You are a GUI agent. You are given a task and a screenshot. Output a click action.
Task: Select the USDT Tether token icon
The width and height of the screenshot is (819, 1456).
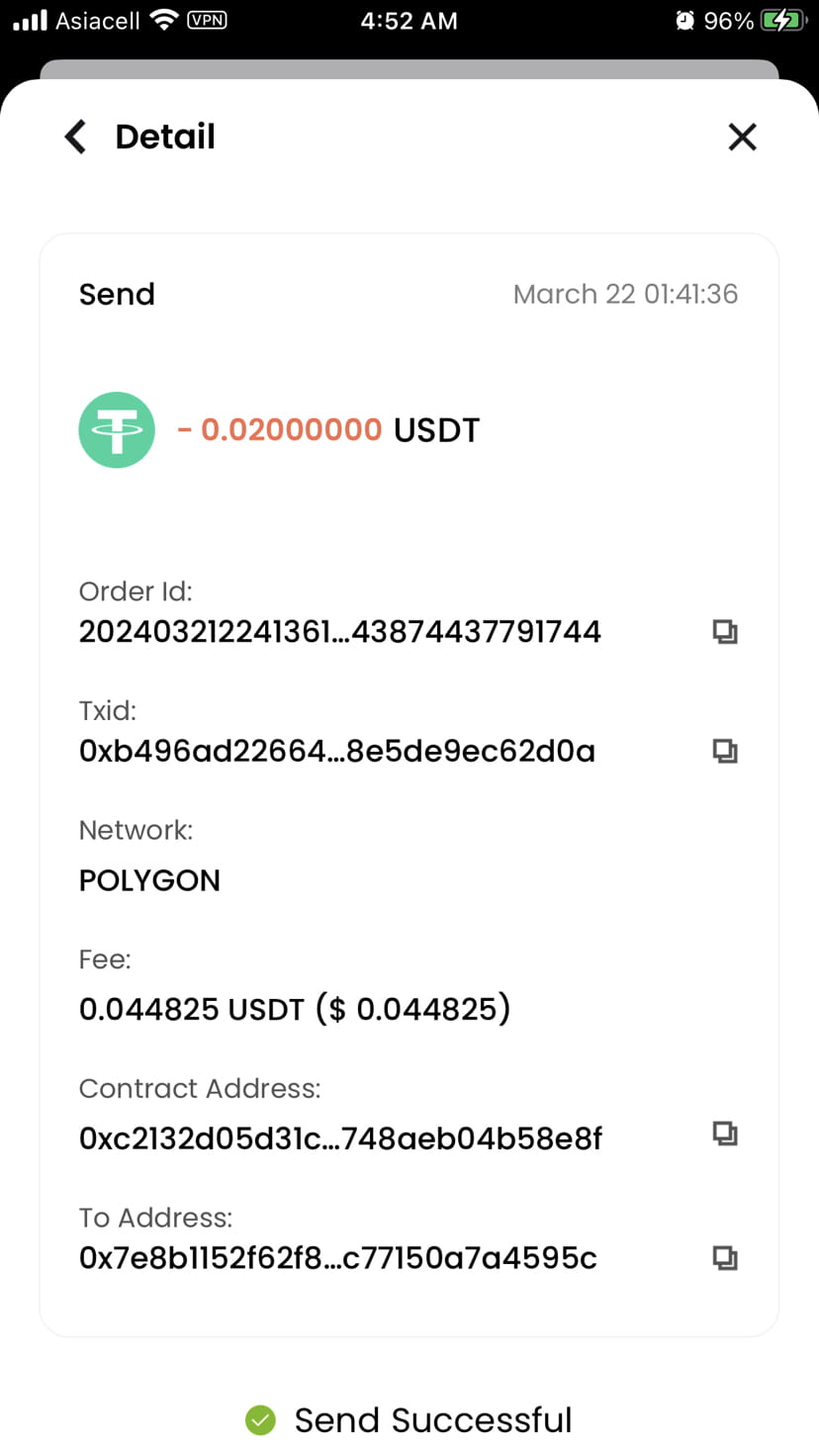point(117,429)
